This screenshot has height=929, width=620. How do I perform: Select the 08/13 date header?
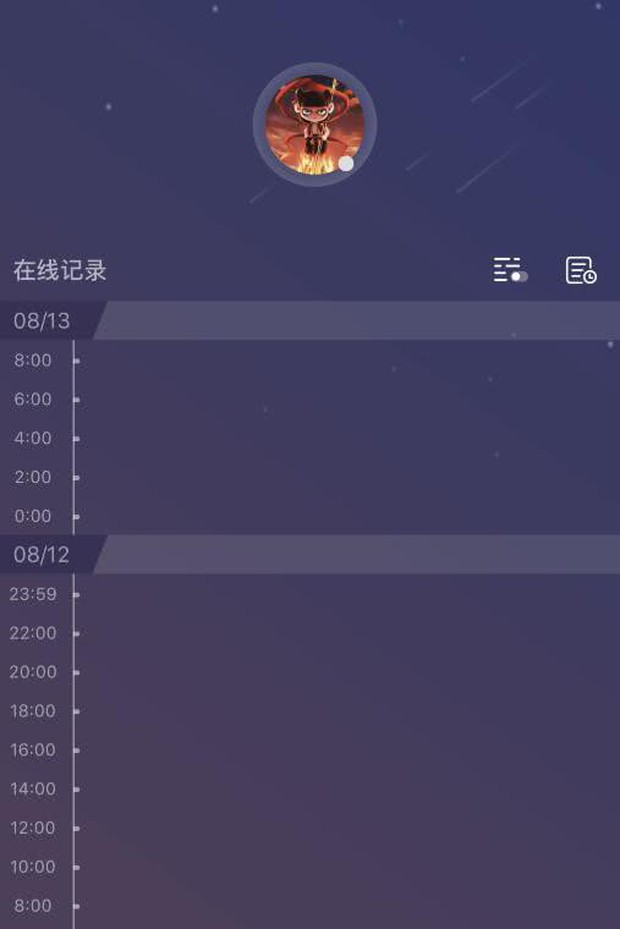click(x=42, y=321)
